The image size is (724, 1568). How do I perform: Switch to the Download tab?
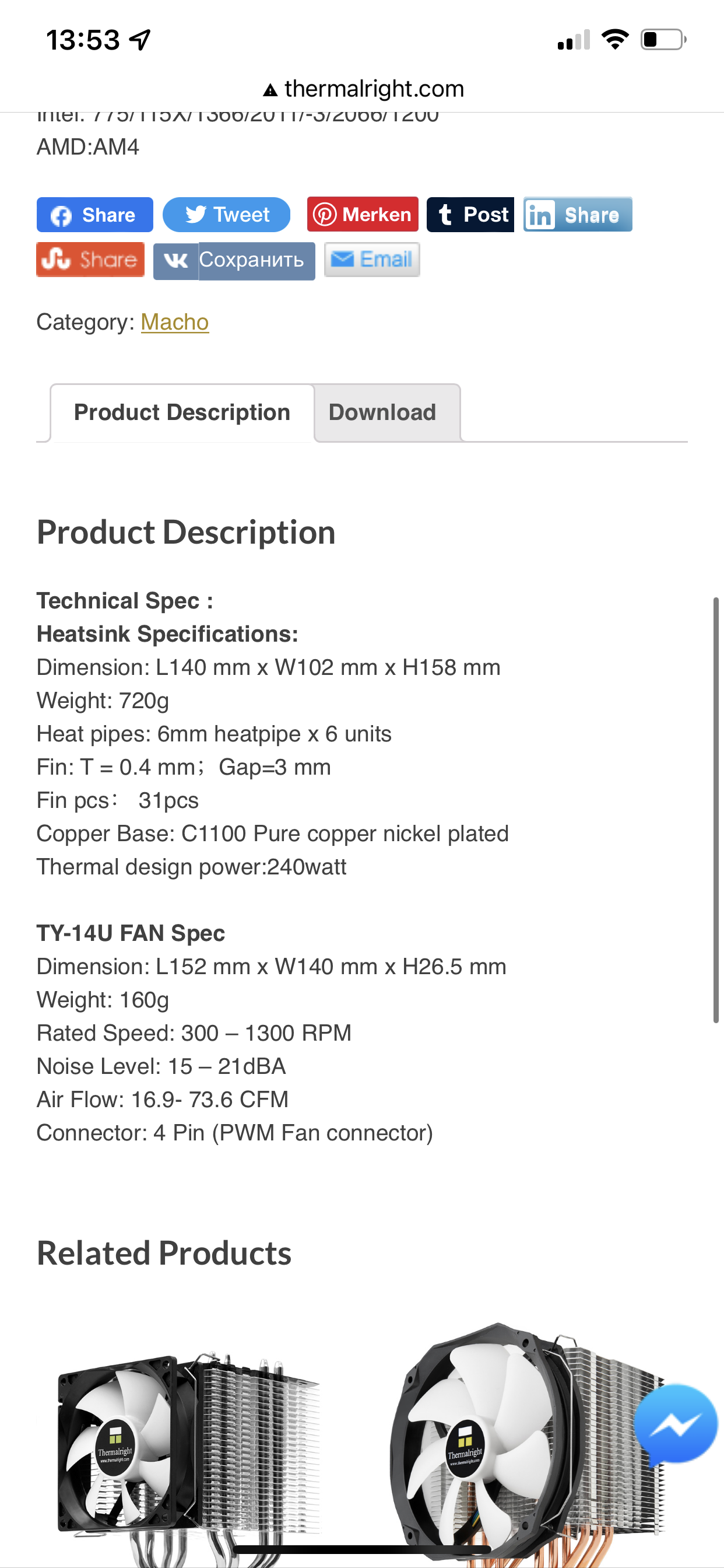pyautogui.click(x=382, y=412)
